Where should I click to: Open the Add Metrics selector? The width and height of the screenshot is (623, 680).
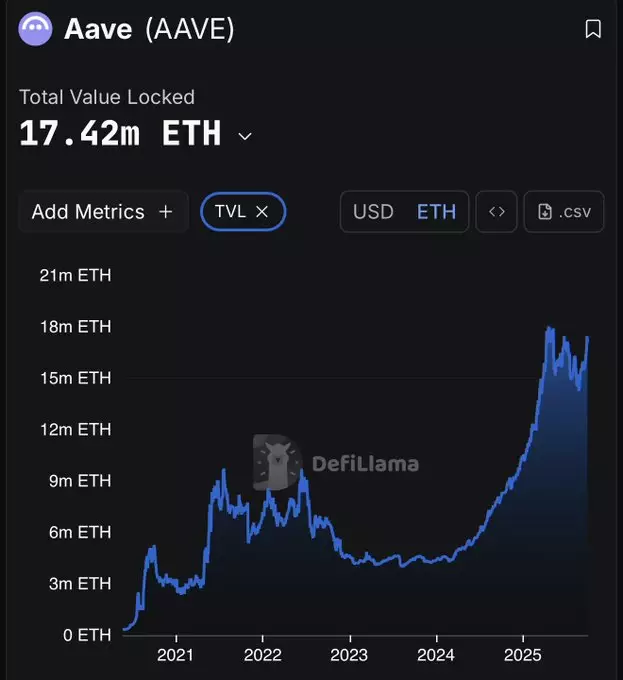(103, 212)
